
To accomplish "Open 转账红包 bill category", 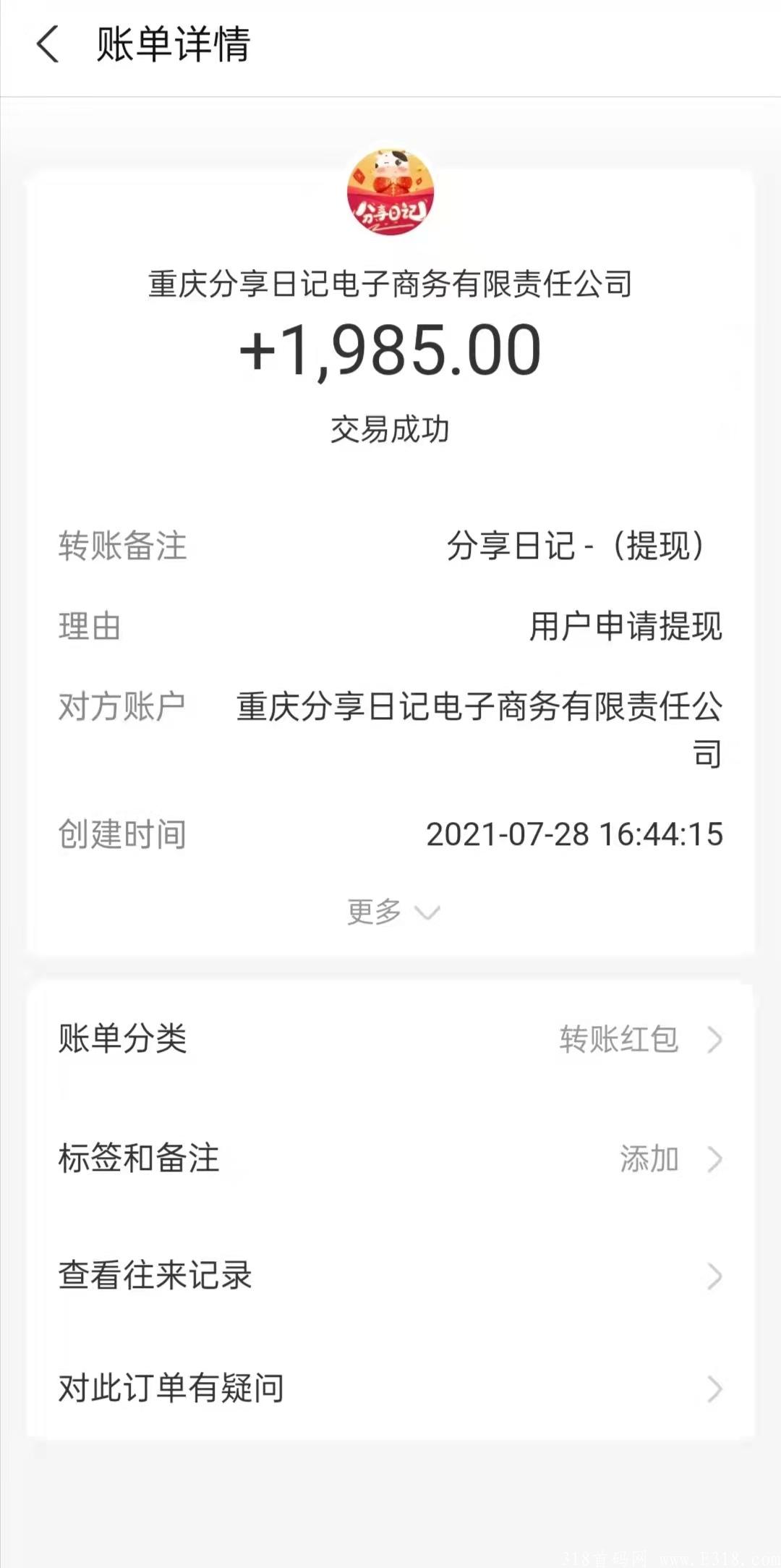I will tap(618, 1040).
